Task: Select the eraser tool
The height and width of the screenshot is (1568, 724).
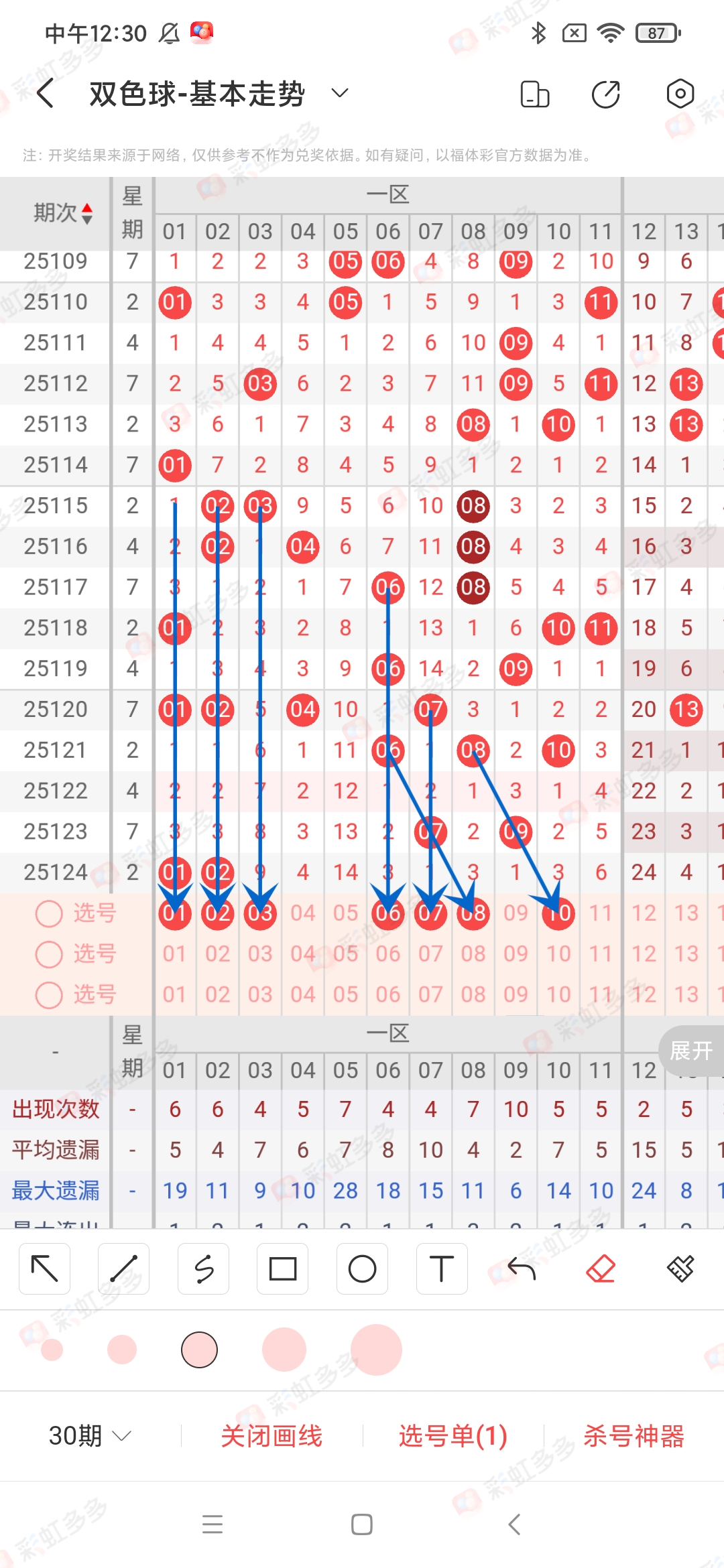Action: [601, 1268]
